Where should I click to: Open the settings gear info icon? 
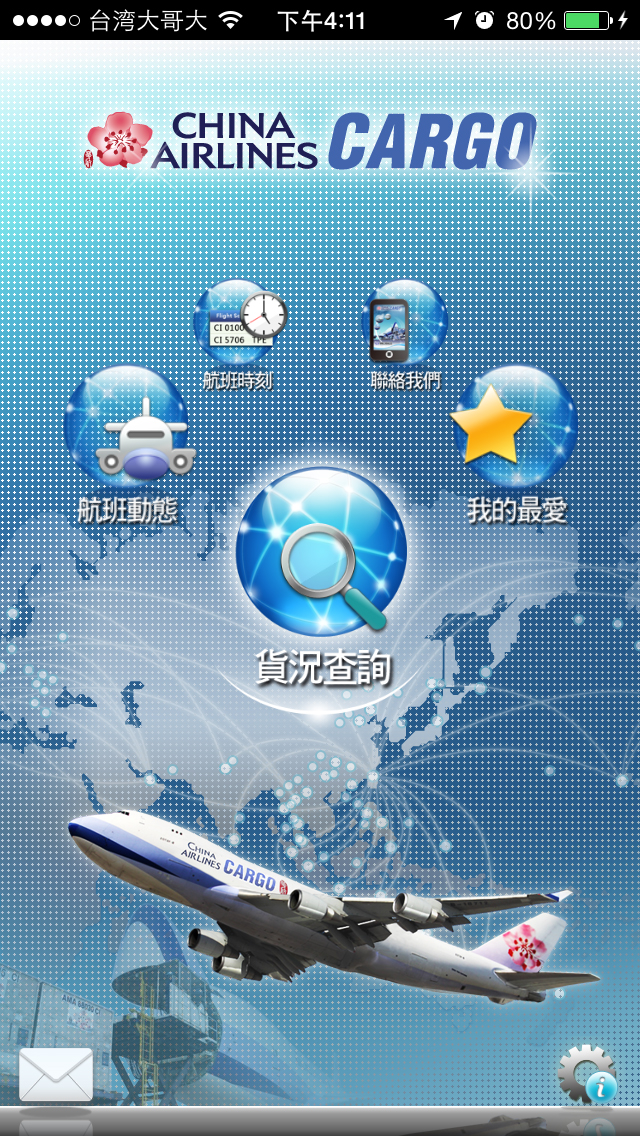(587, 1074)
